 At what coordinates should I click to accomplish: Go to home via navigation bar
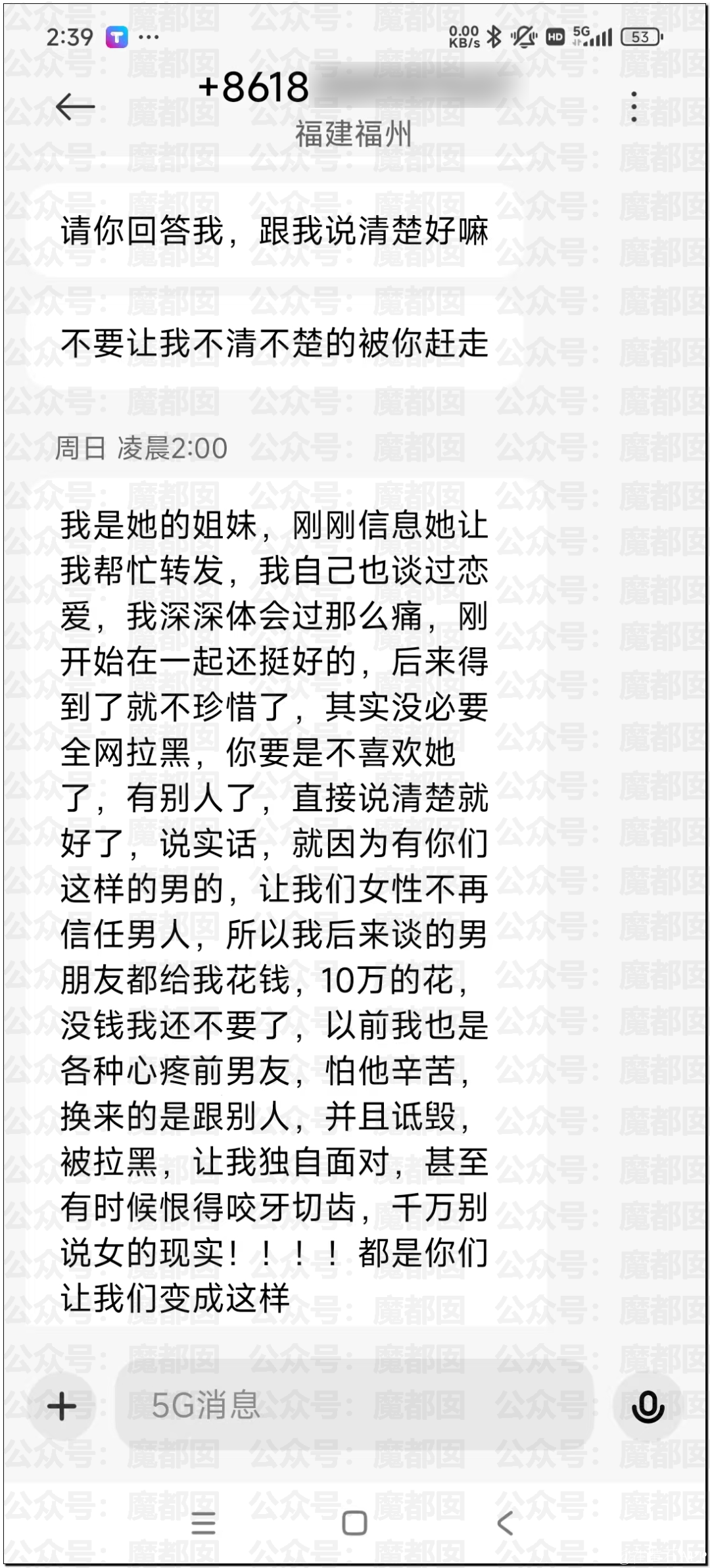point(354,1522)
